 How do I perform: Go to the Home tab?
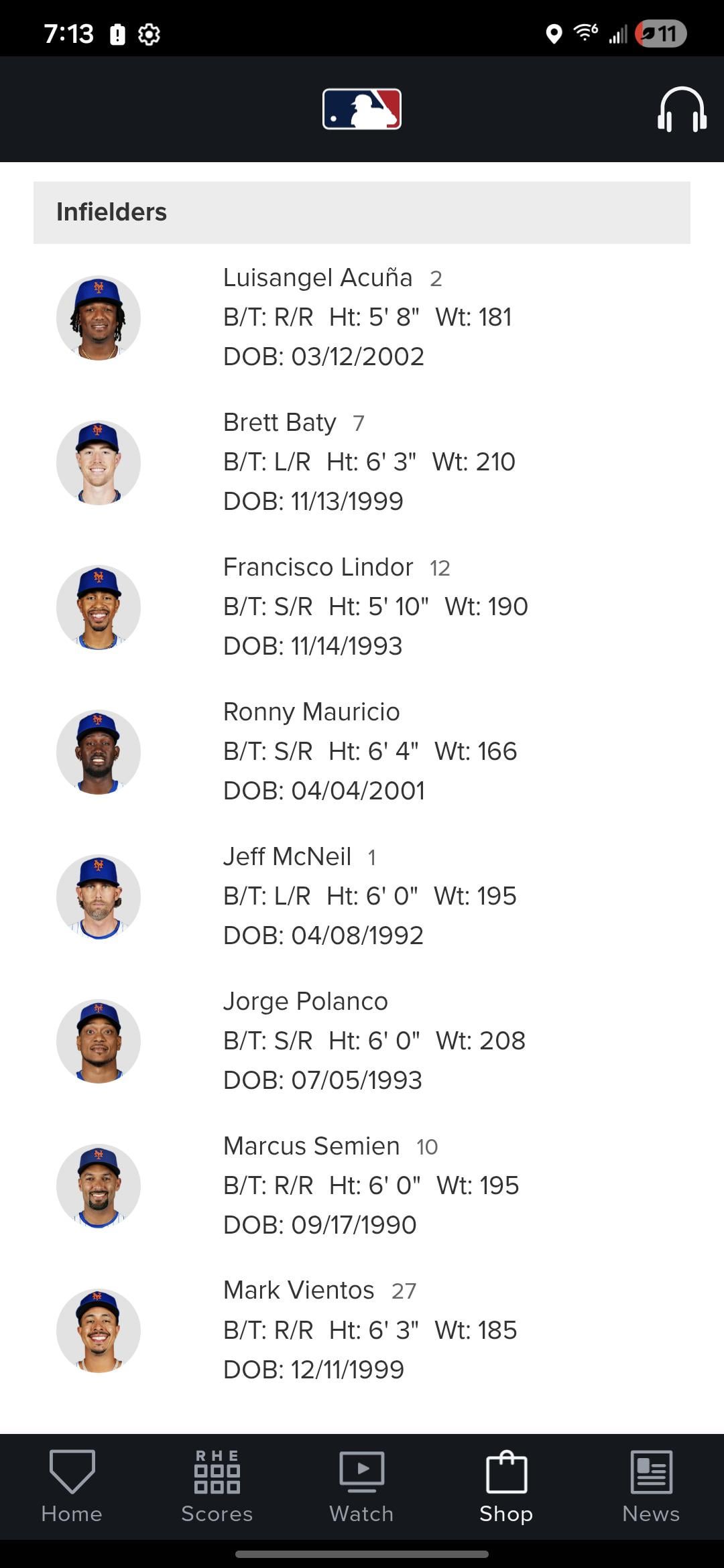point(72,1485)
